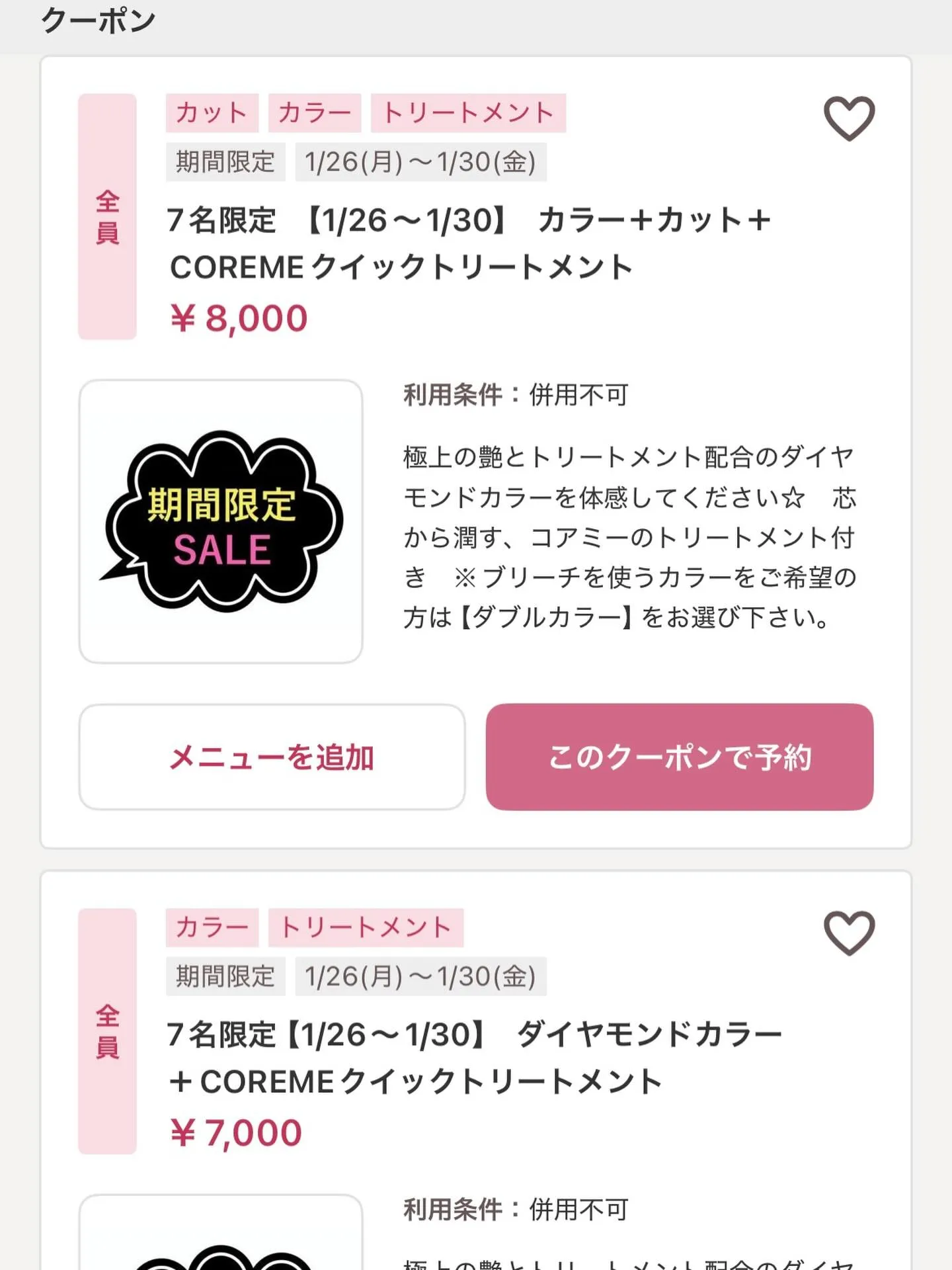Click the カラー tag on the second coupon
This screenshot has width=952, height=1270.
tap(212, 928)
